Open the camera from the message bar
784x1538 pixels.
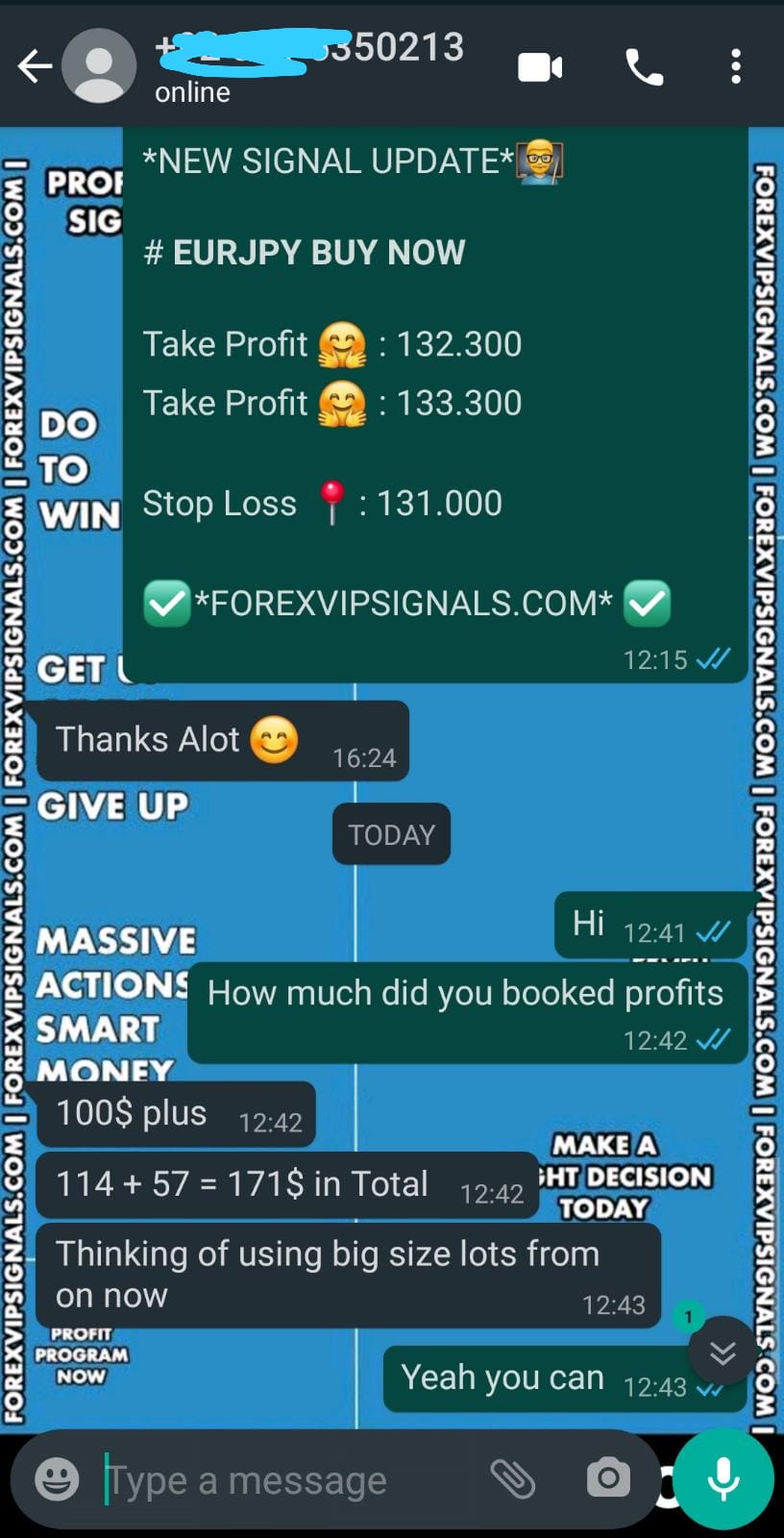pos(608,1477)
